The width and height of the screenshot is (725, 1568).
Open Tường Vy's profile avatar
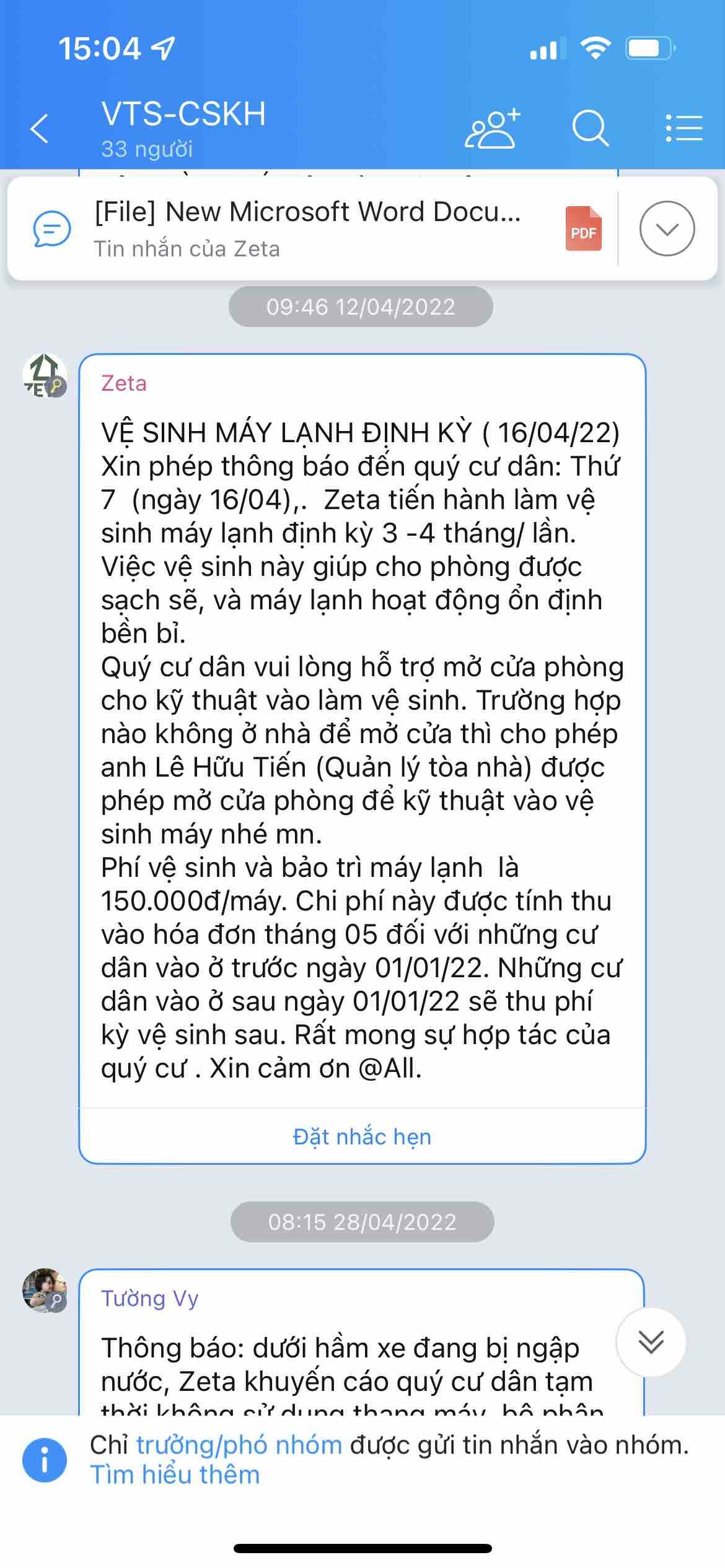(x=44, y=1290)
